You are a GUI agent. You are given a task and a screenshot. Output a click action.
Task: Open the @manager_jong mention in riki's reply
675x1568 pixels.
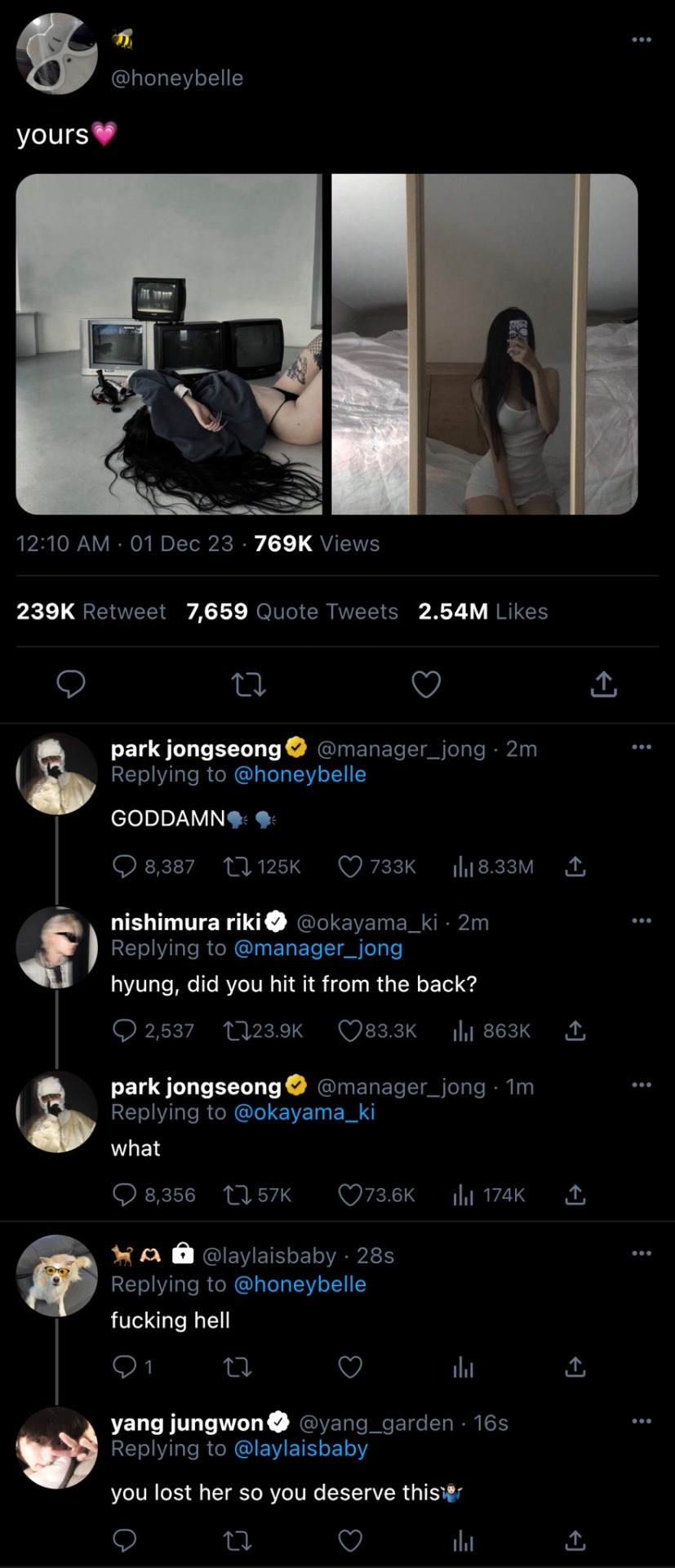(318, 948)
